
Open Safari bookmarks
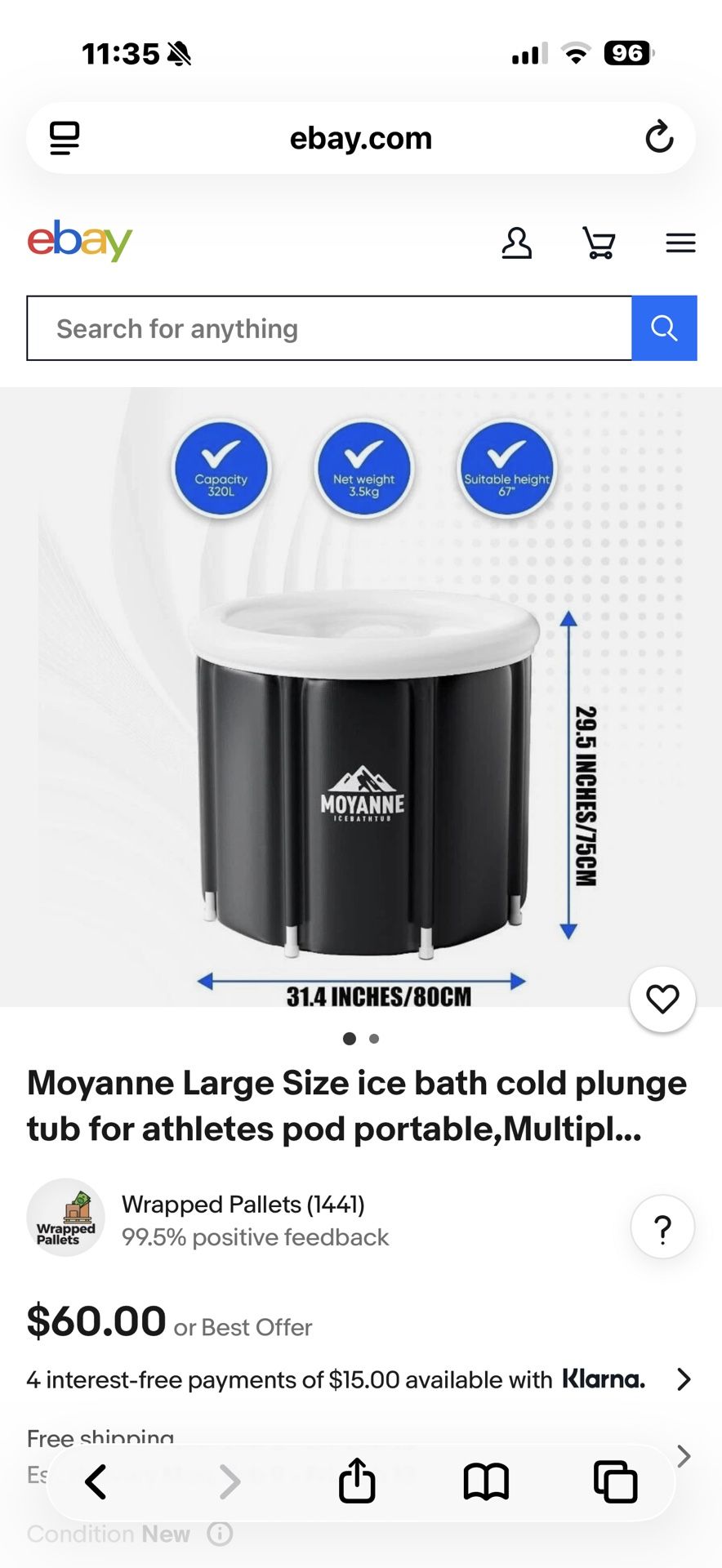point(486,1481)
